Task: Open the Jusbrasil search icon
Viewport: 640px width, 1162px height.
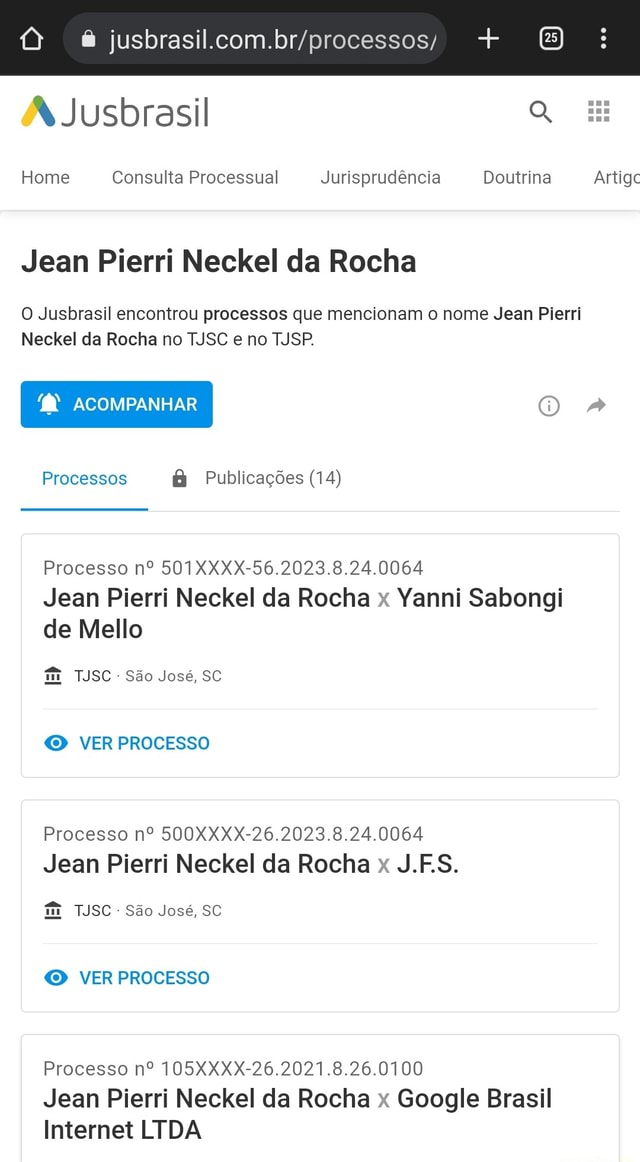Action: point(540,112)
